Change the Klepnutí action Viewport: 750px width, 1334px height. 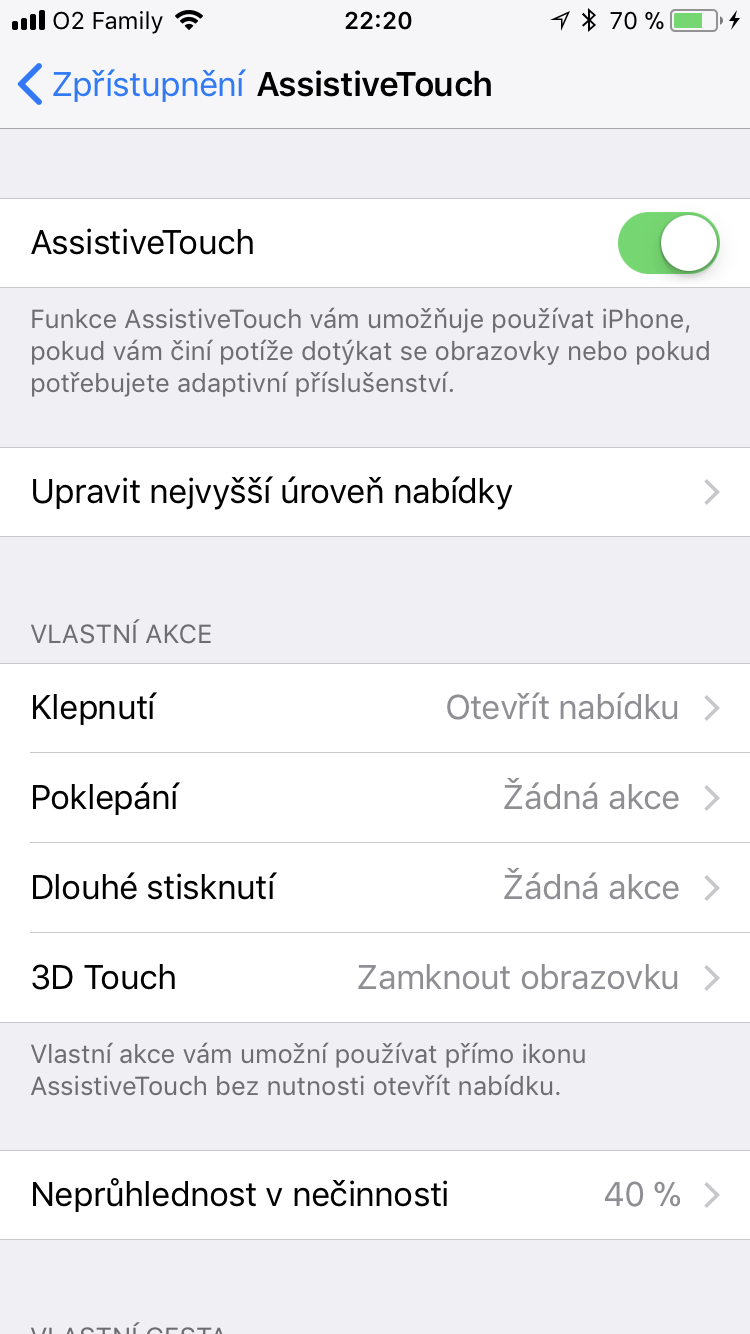pyautogui.click(x=375, y=708)
